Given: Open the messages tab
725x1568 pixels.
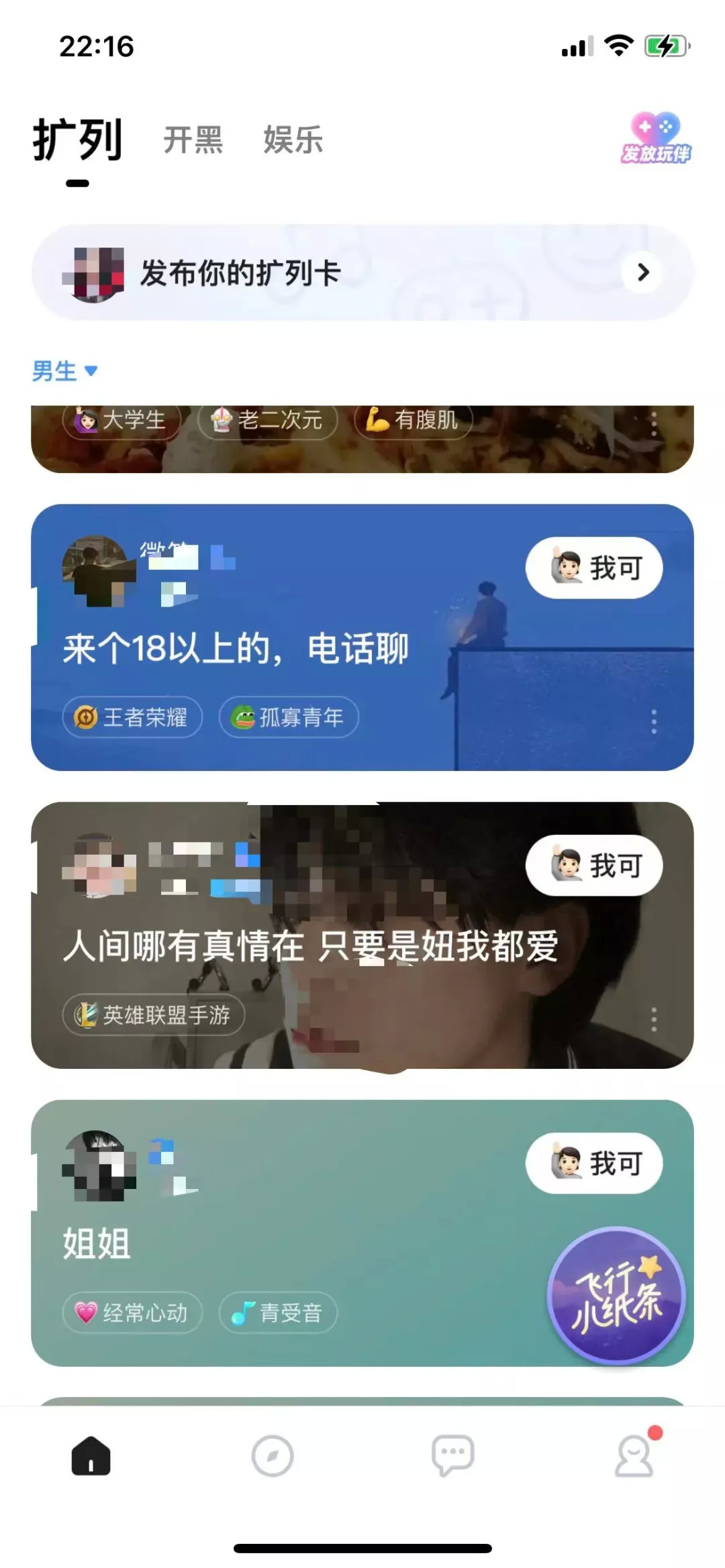Looking at the screenshot, I should point(453,1456).
